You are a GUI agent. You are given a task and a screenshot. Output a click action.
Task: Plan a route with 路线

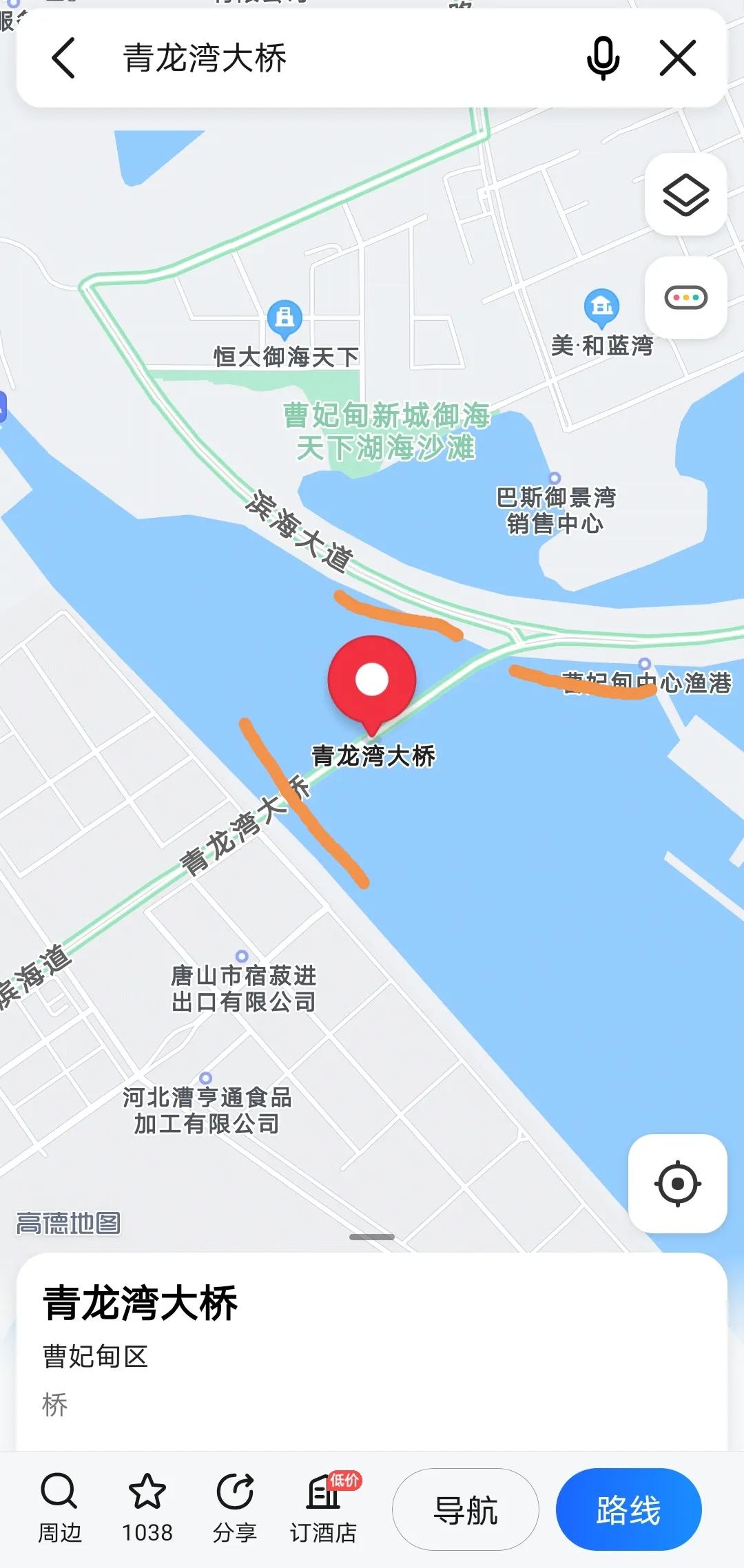[628, 1509]
